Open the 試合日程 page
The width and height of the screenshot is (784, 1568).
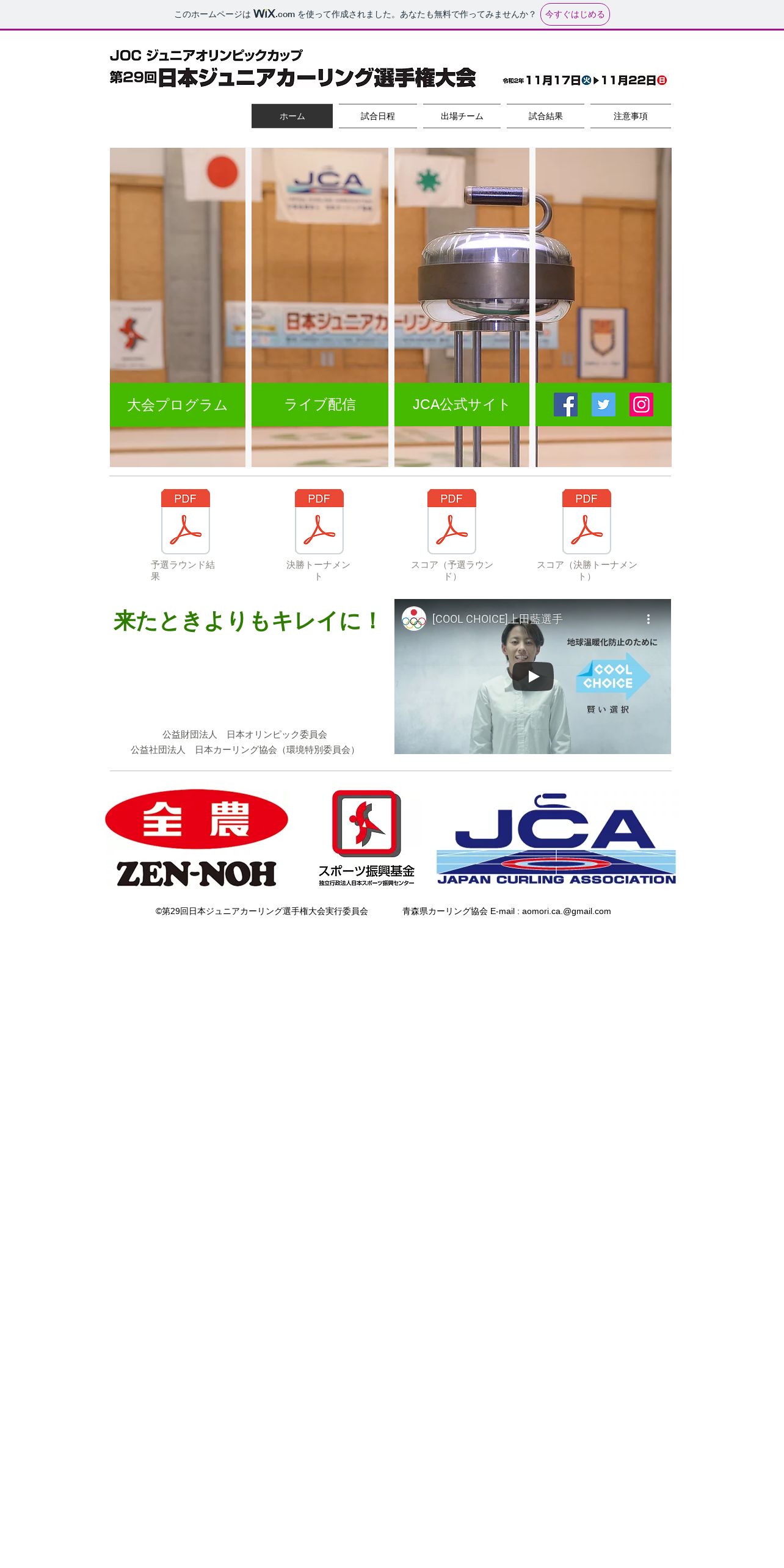click(x=377, y=116)
